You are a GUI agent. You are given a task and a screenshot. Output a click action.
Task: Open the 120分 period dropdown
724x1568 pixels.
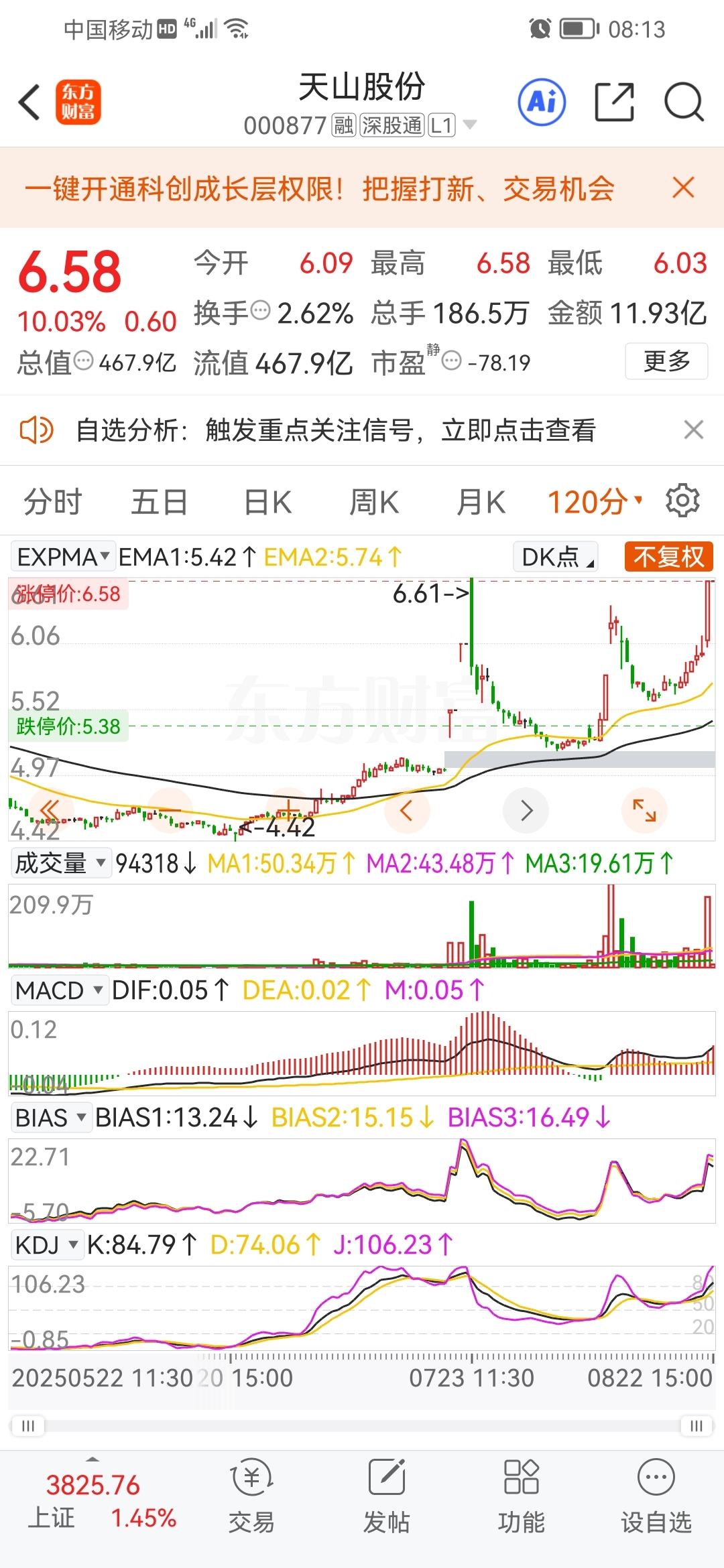click(595, 502)
